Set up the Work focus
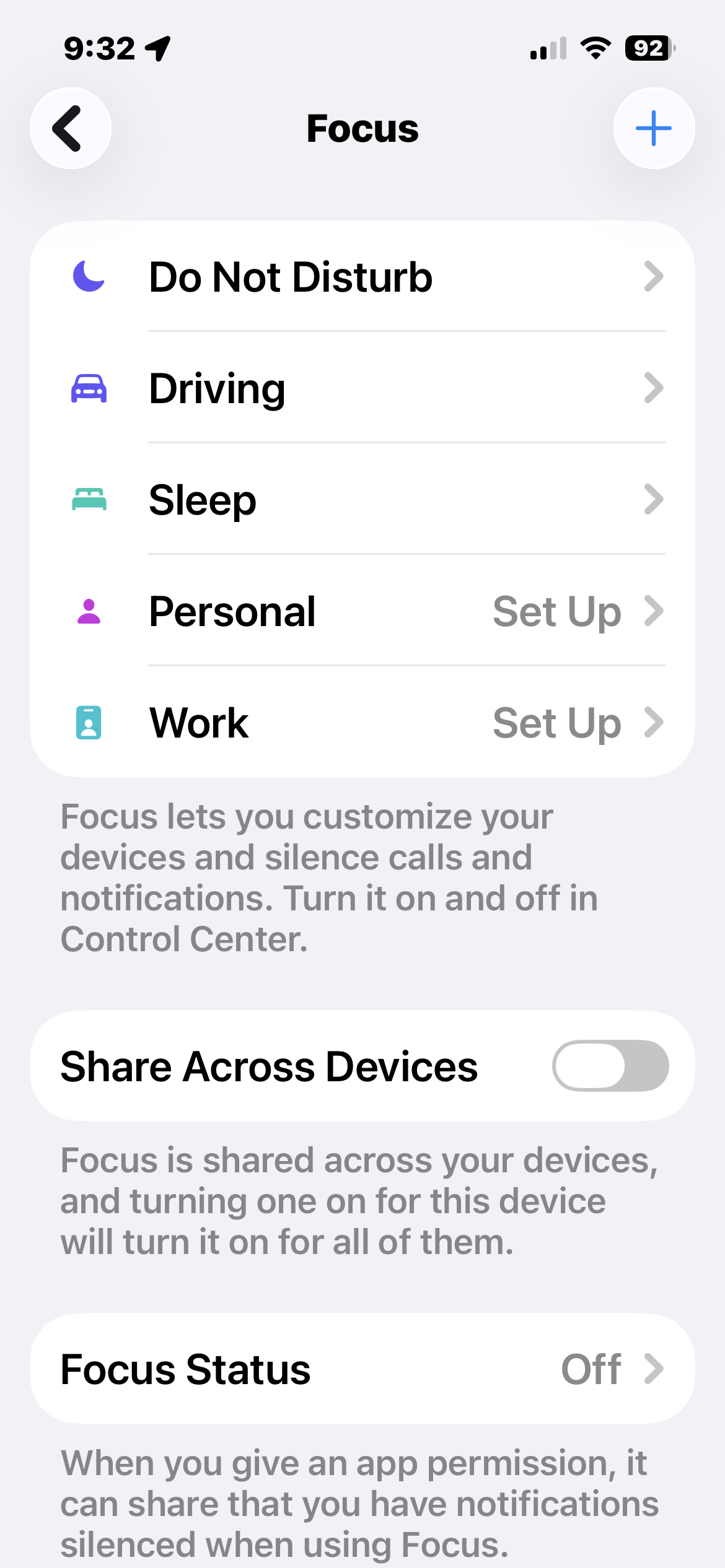Screen dimensions: 725x1568 click(x=362, y=723)
